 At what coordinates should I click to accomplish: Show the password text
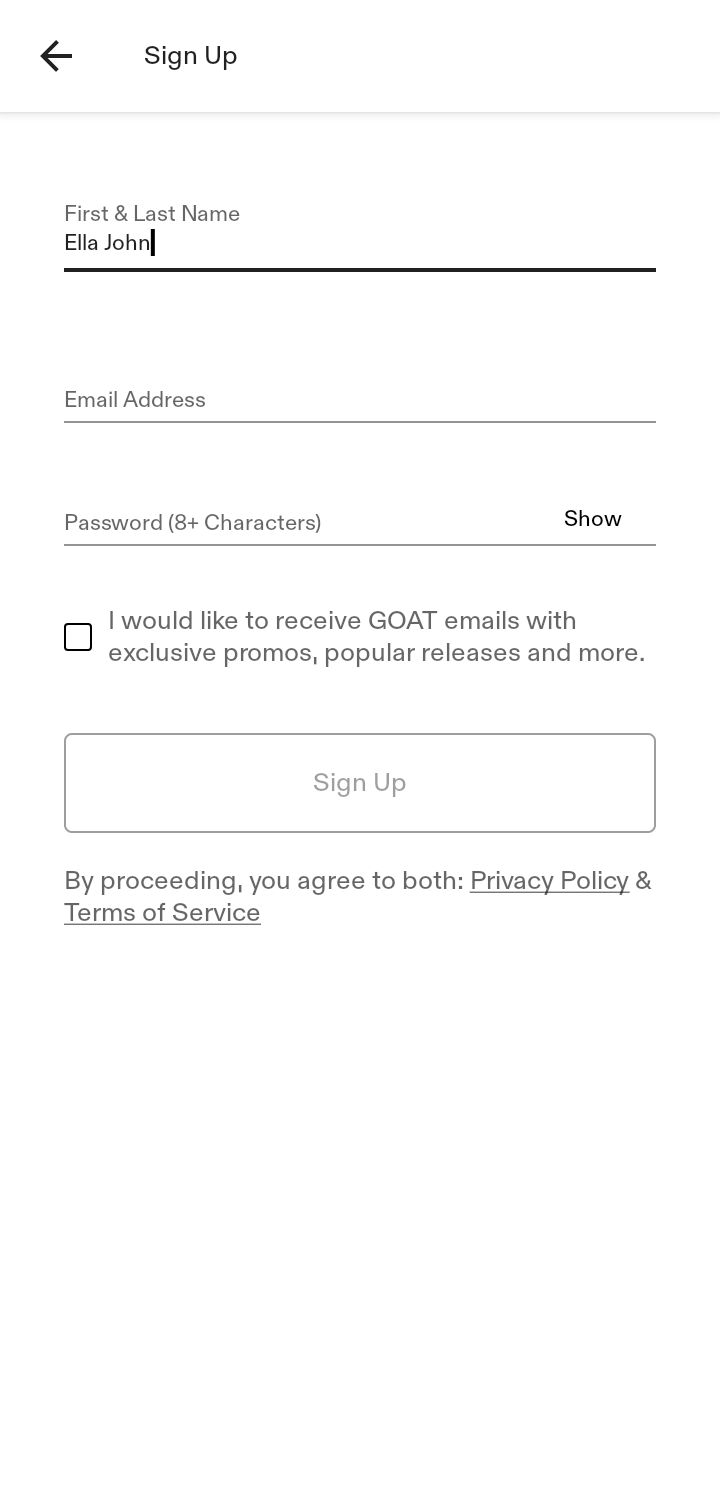(593, 519)
